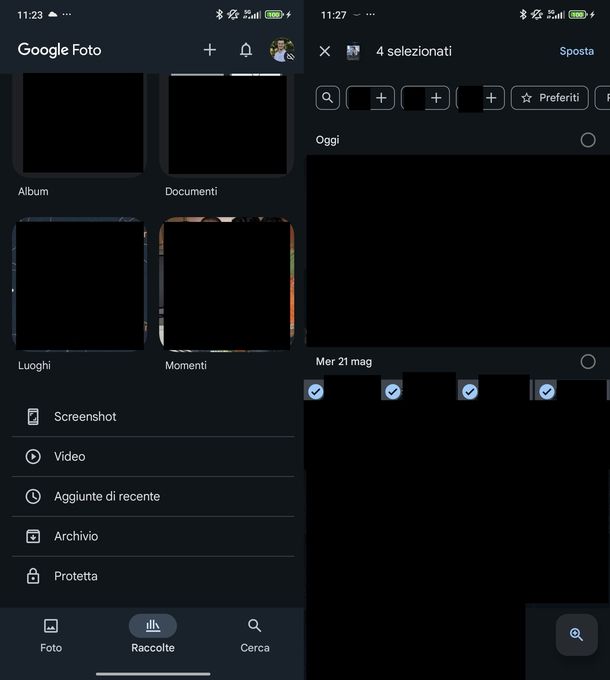
Task: Open the notifications bell
Action: click(246, 50)
